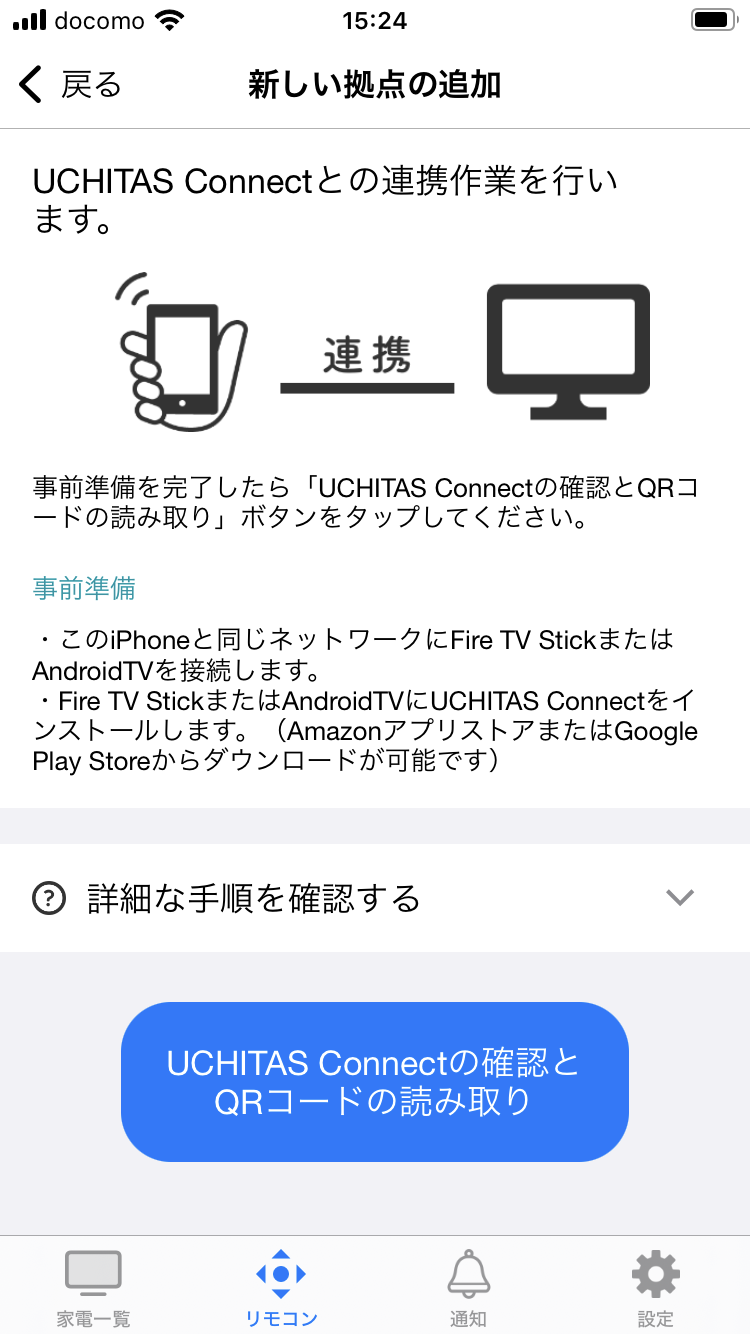Switch to the 家電一覧 tab

point(93,1285)
